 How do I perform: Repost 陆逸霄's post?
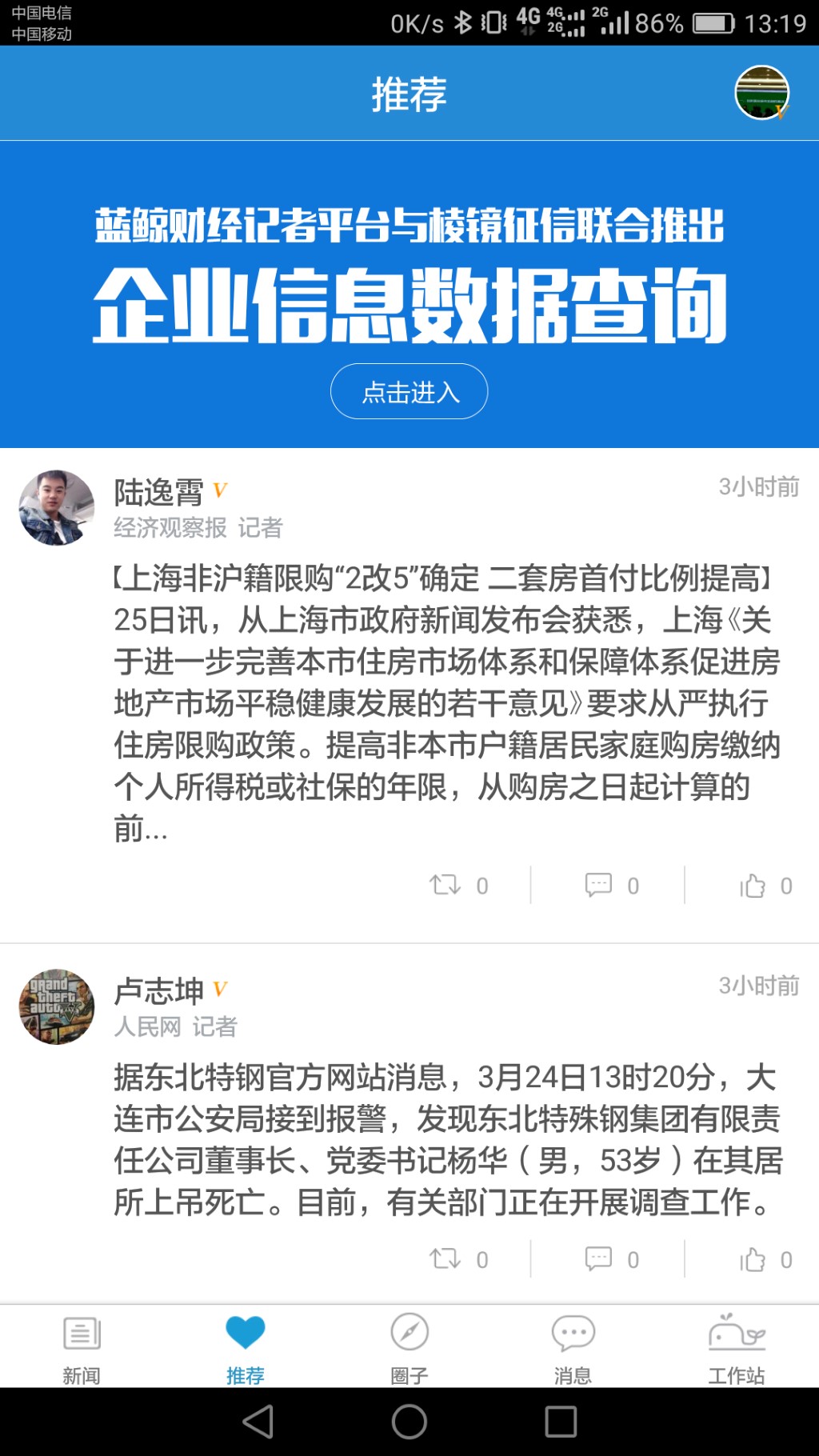[x=457, y=885]
